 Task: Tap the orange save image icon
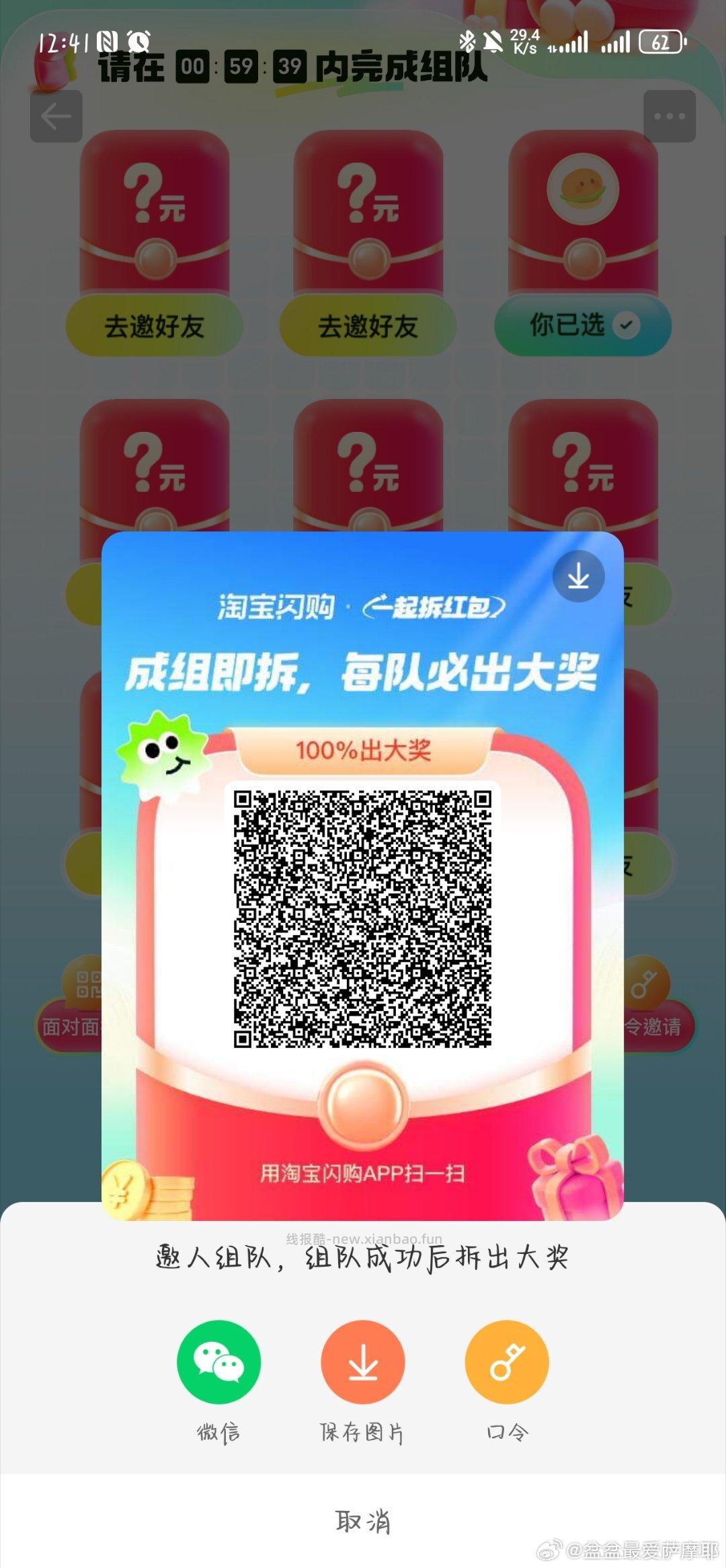coord(363,1361)
